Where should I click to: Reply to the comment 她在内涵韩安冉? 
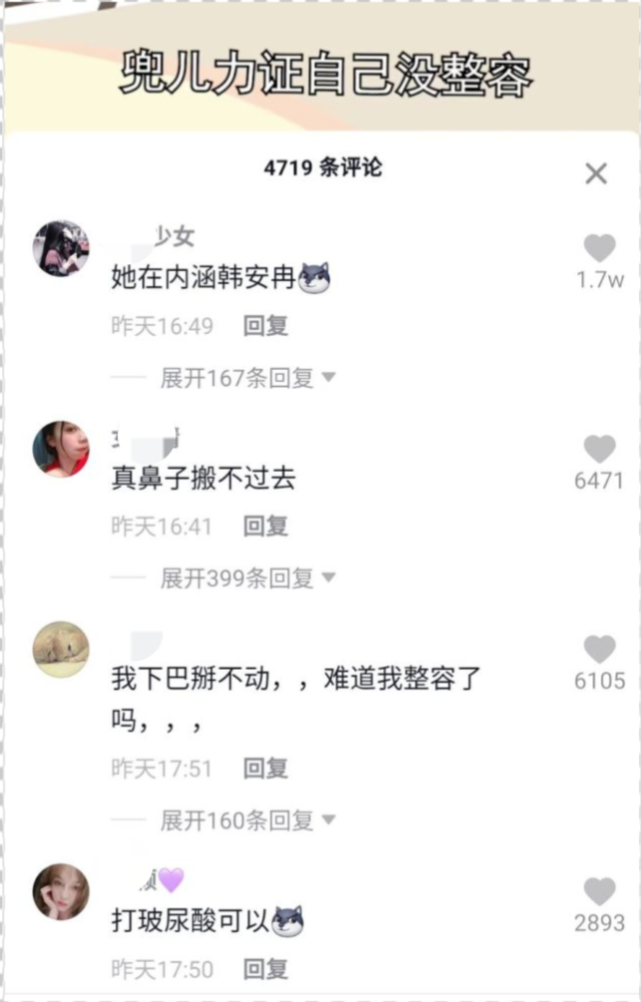[x=266, y=326]
